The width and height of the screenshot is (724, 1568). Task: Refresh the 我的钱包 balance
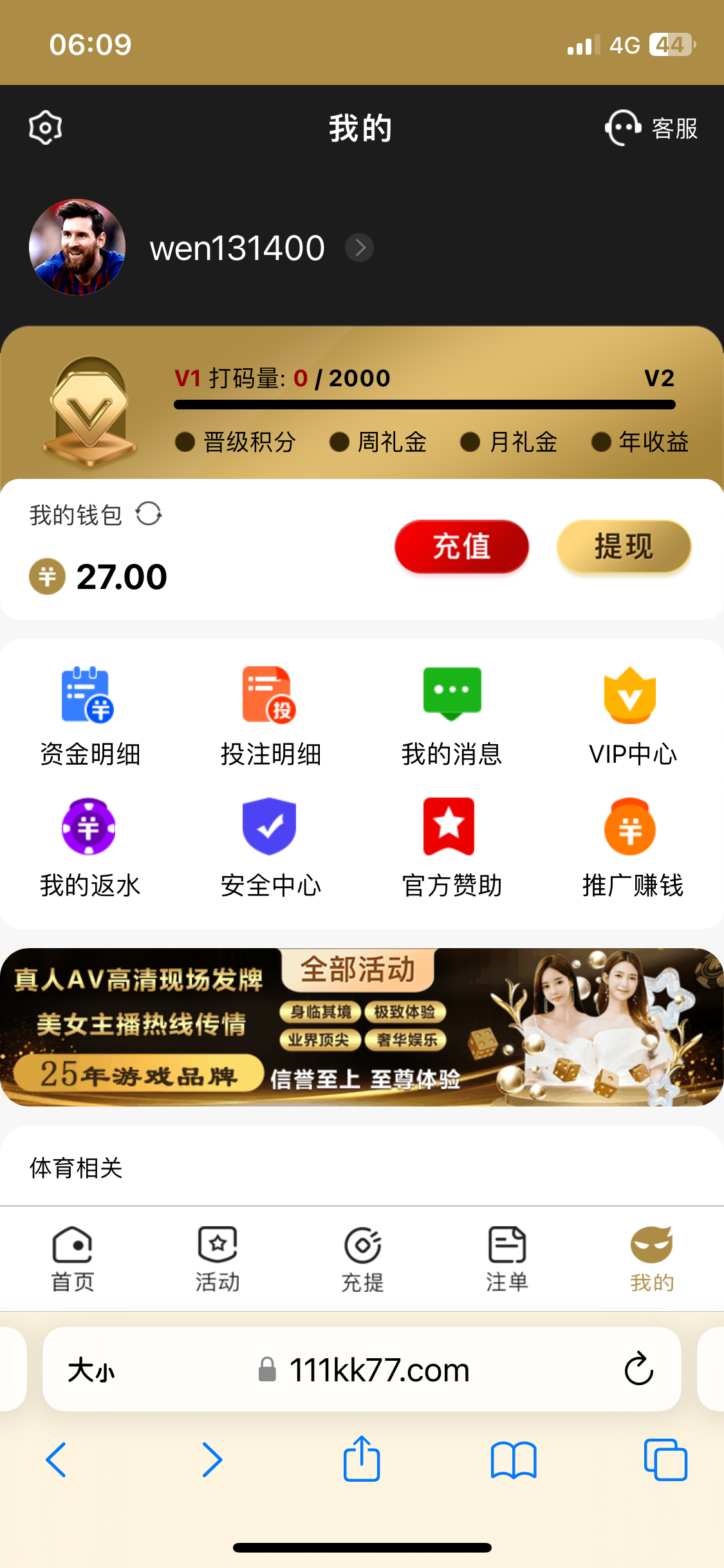click(x=149, y=514)
